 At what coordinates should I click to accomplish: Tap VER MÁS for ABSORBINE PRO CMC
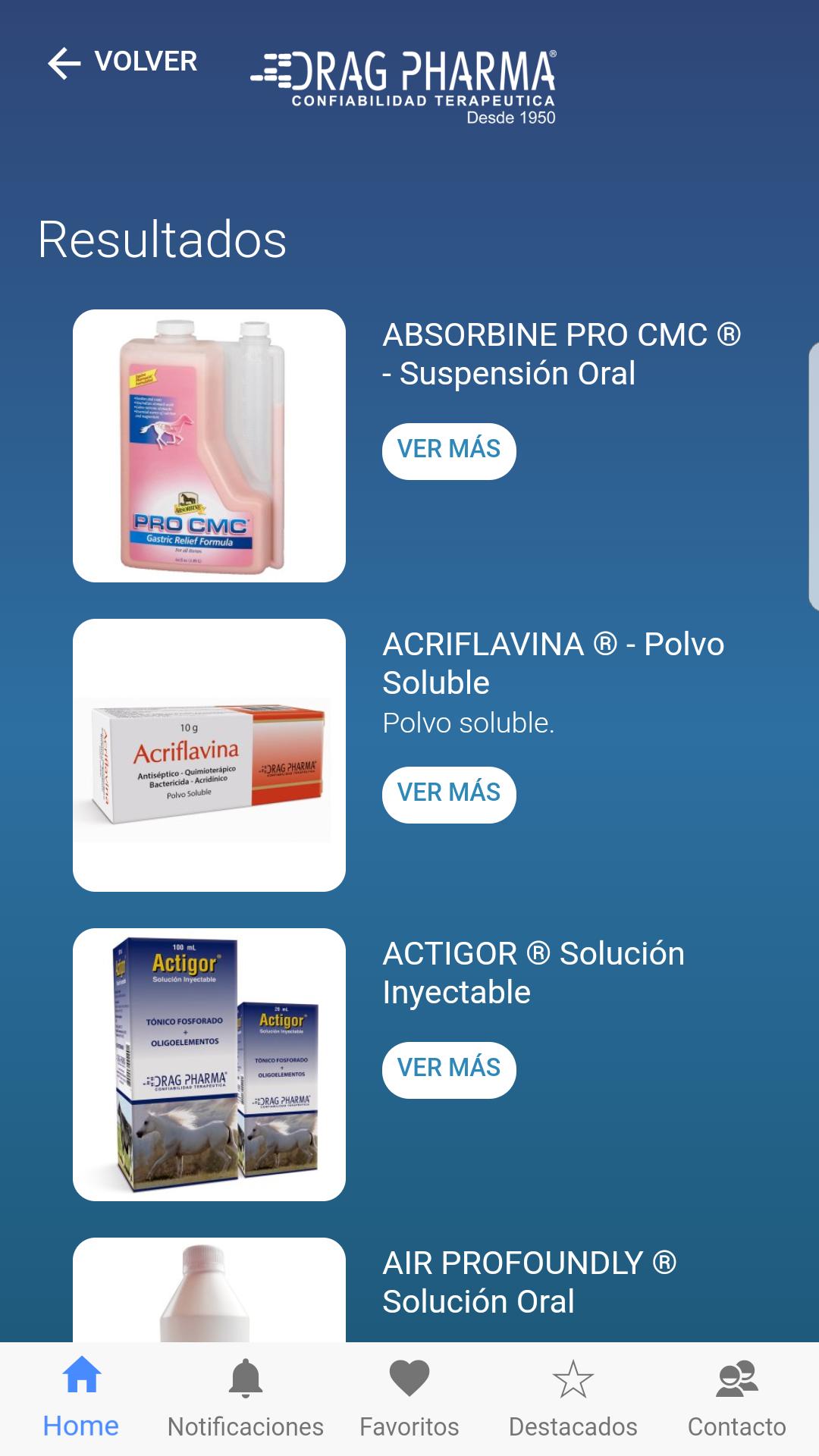click(x=449, y=451)
